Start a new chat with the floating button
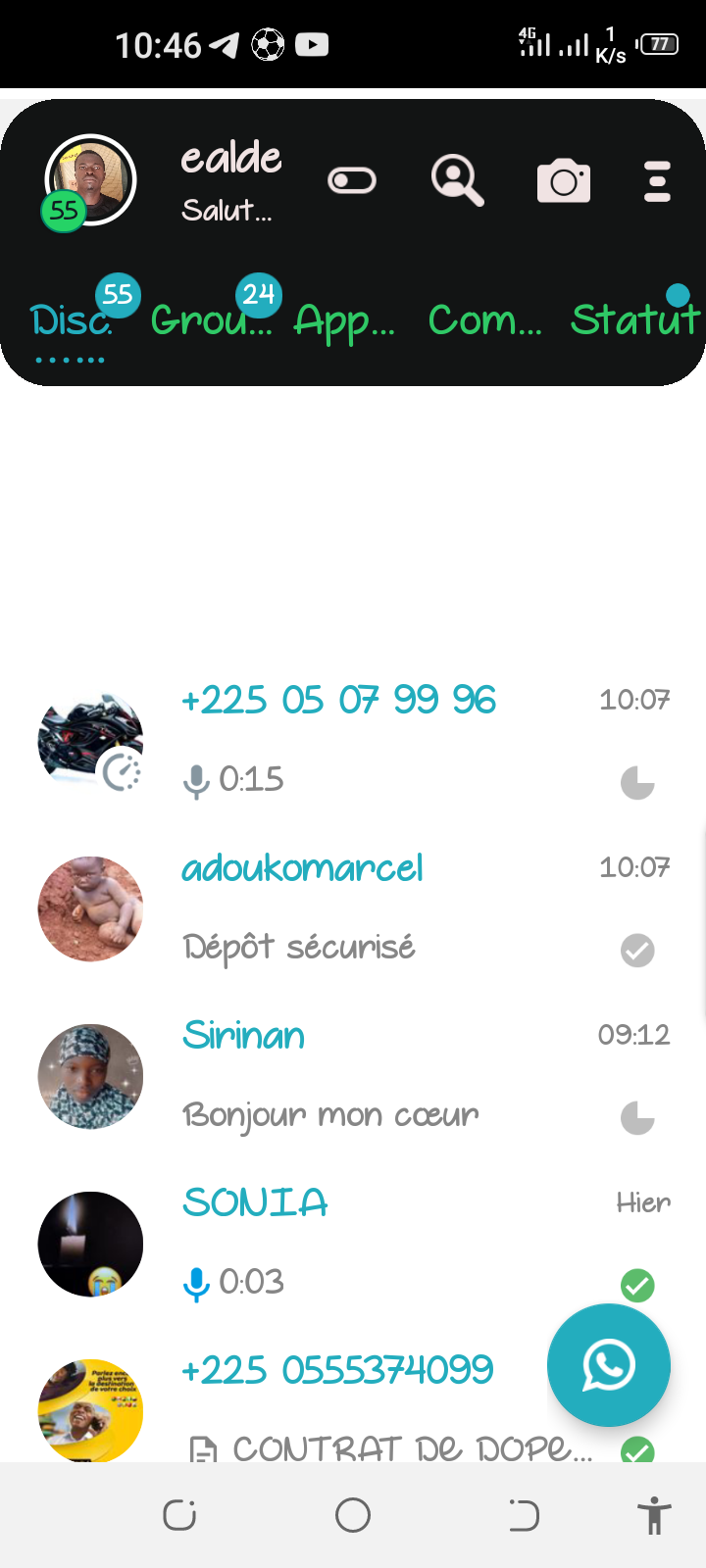This screenshot has height=1568, width=706. coord(608,1365)
